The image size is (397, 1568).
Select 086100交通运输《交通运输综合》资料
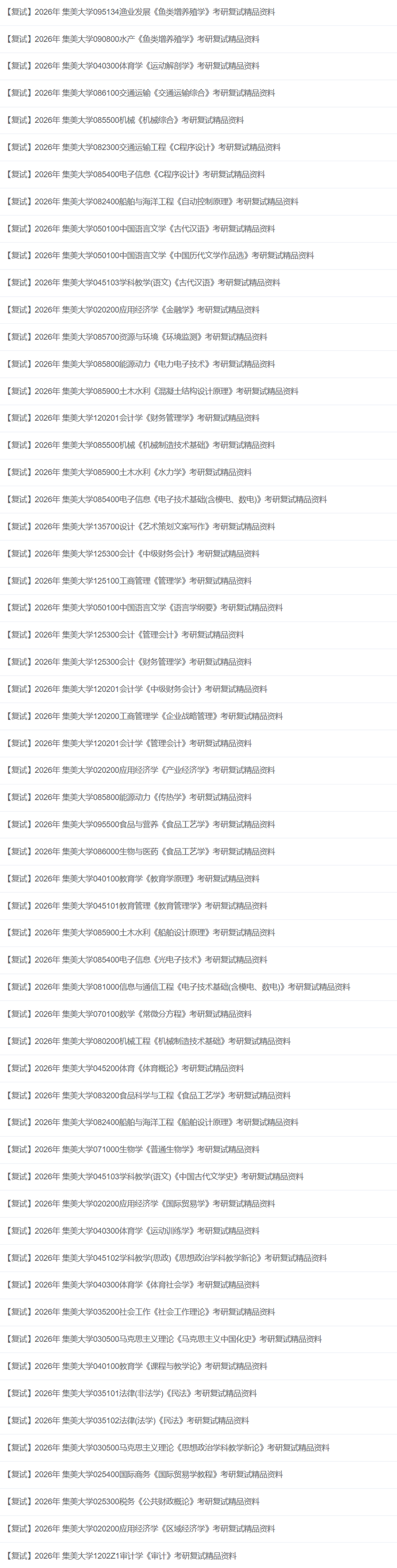(x=140, y=93)
